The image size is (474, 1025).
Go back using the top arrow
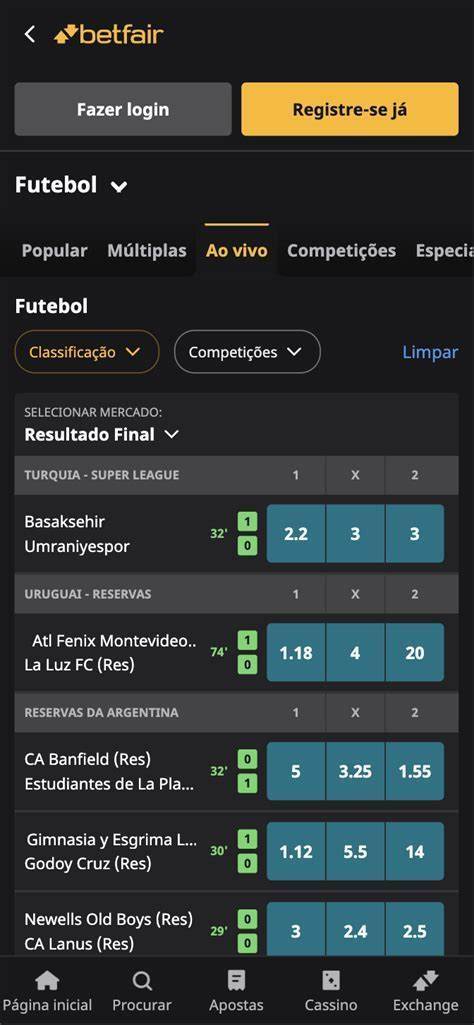coord(29,35)
